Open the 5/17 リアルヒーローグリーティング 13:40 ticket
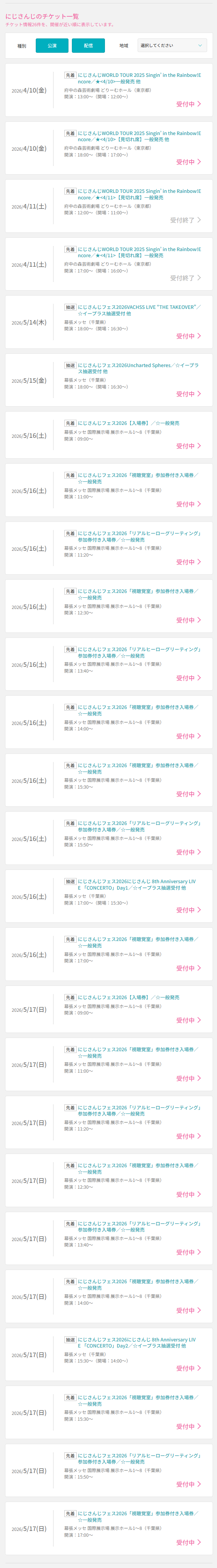 pos(109,1239)
